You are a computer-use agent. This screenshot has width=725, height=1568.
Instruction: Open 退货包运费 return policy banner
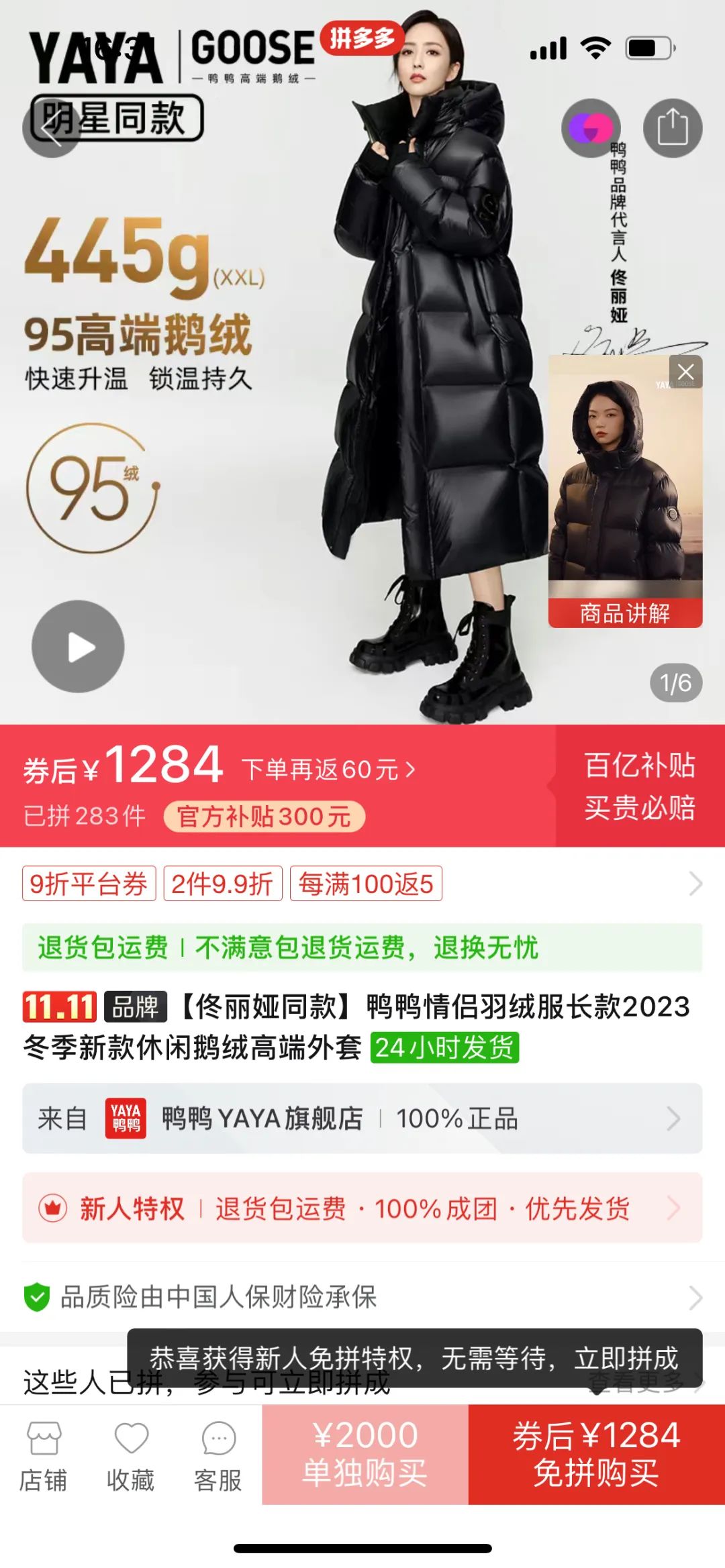pyautogui.click(x=361, y=947)
